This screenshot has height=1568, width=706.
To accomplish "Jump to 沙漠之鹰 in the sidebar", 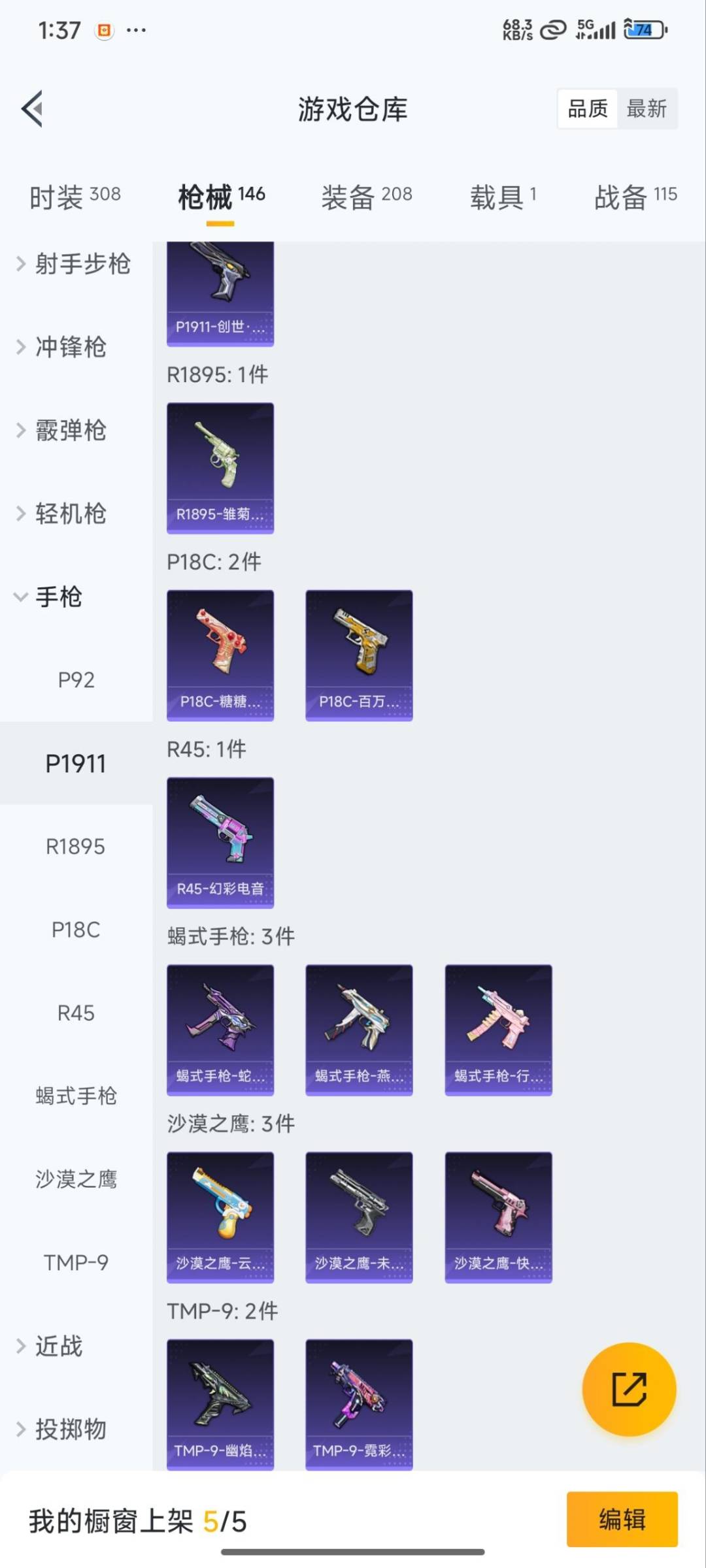I will point(76,1179).
